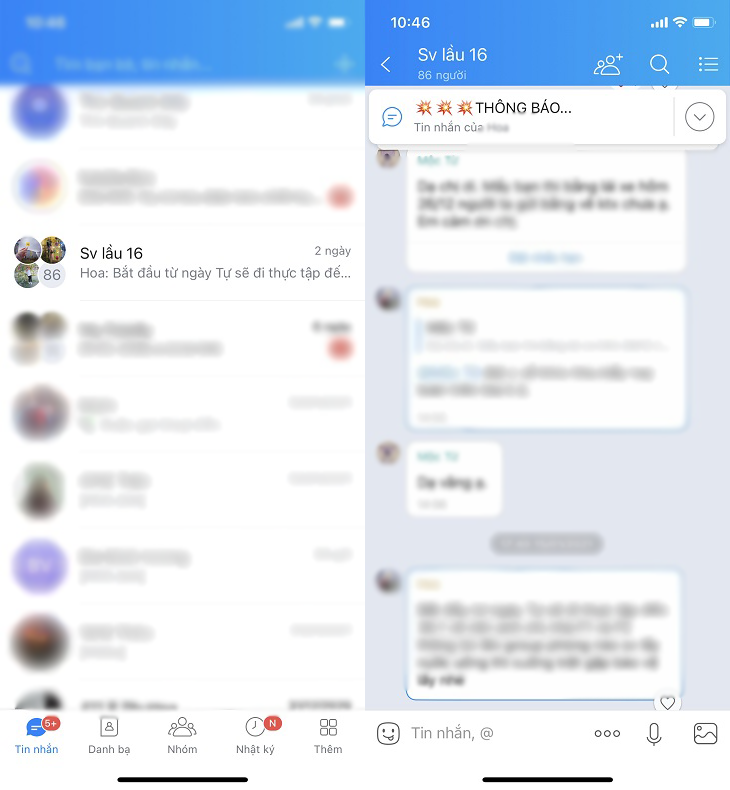Open more attachment options (three dots)

[607, 734]
